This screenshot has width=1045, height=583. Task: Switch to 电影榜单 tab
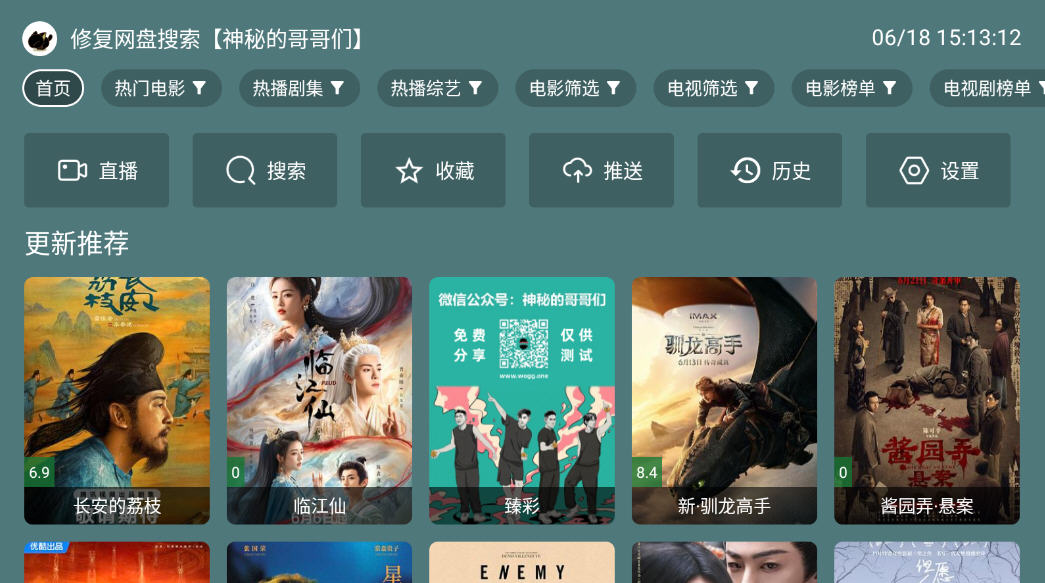tap(851, 88)
